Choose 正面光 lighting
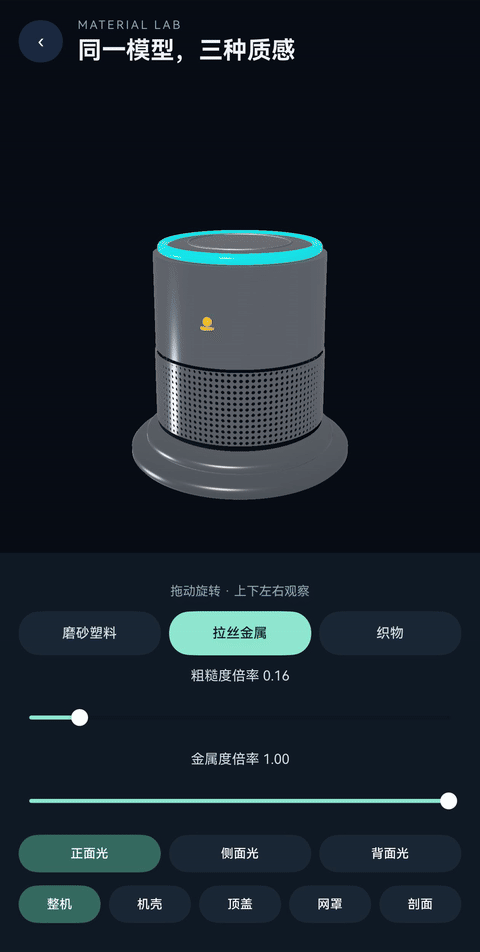This screenshot has width=480, height=952. pyautogui.click(x=90, y=853)
